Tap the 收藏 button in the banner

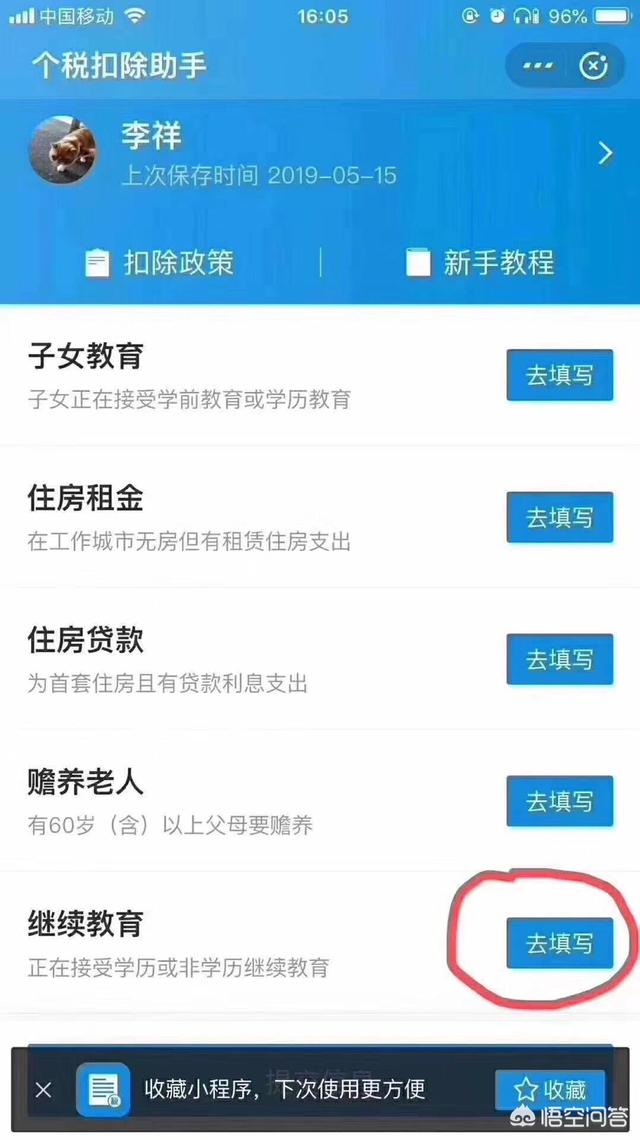551,1089
